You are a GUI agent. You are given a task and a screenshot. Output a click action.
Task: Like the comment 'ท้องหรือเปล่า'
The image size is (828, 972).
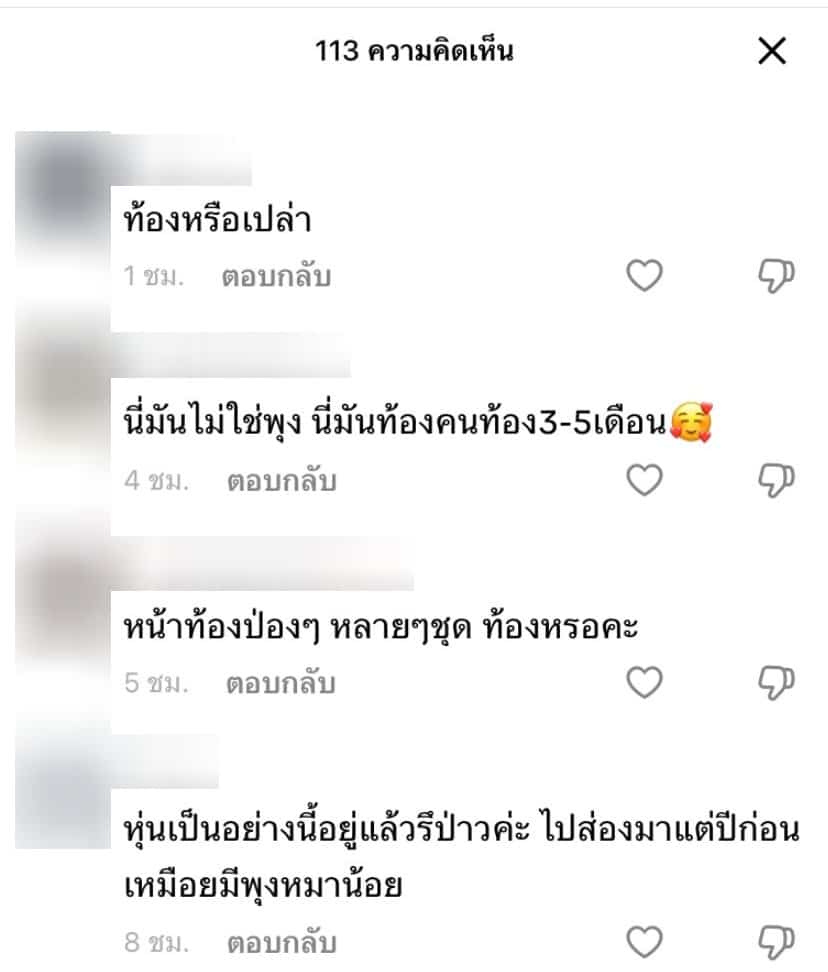[x=645, y=277]
